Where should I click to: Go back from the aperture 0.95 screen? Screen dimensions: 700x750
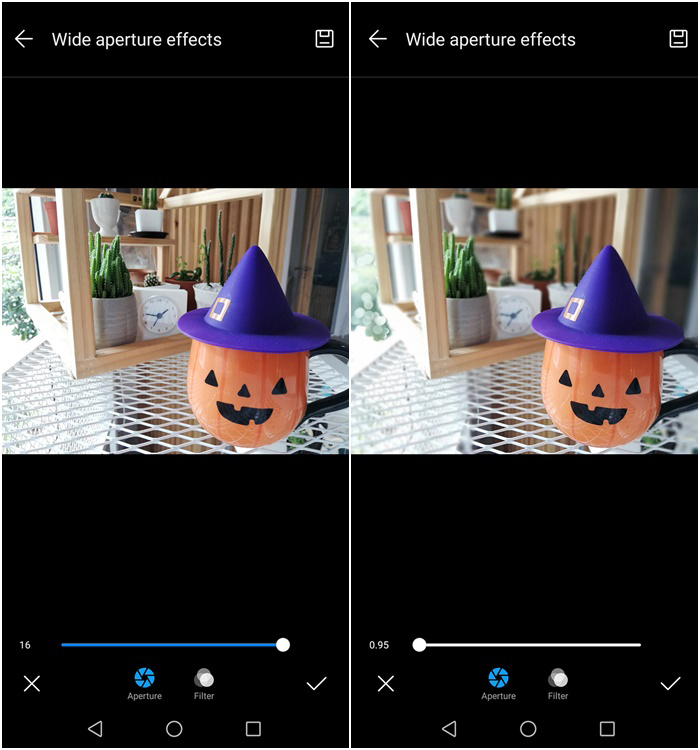[x=378, y=39]
